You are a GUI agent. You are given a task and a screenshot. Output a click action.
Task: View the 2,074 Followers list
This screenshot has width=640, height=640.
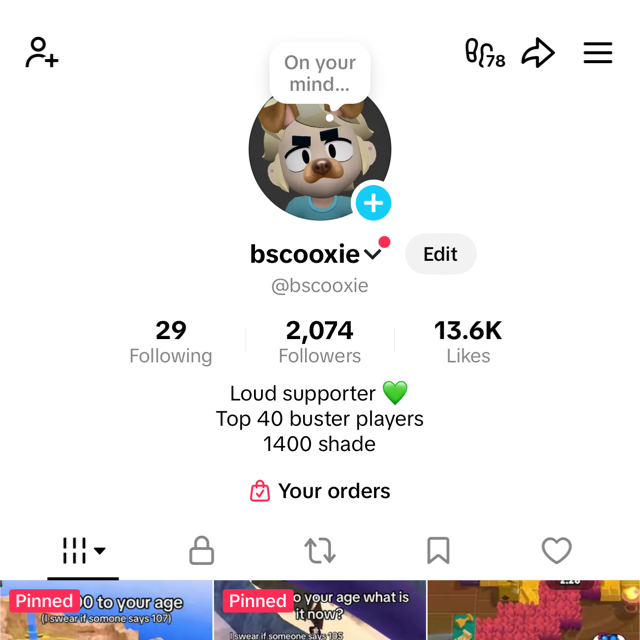click(320, 342)
